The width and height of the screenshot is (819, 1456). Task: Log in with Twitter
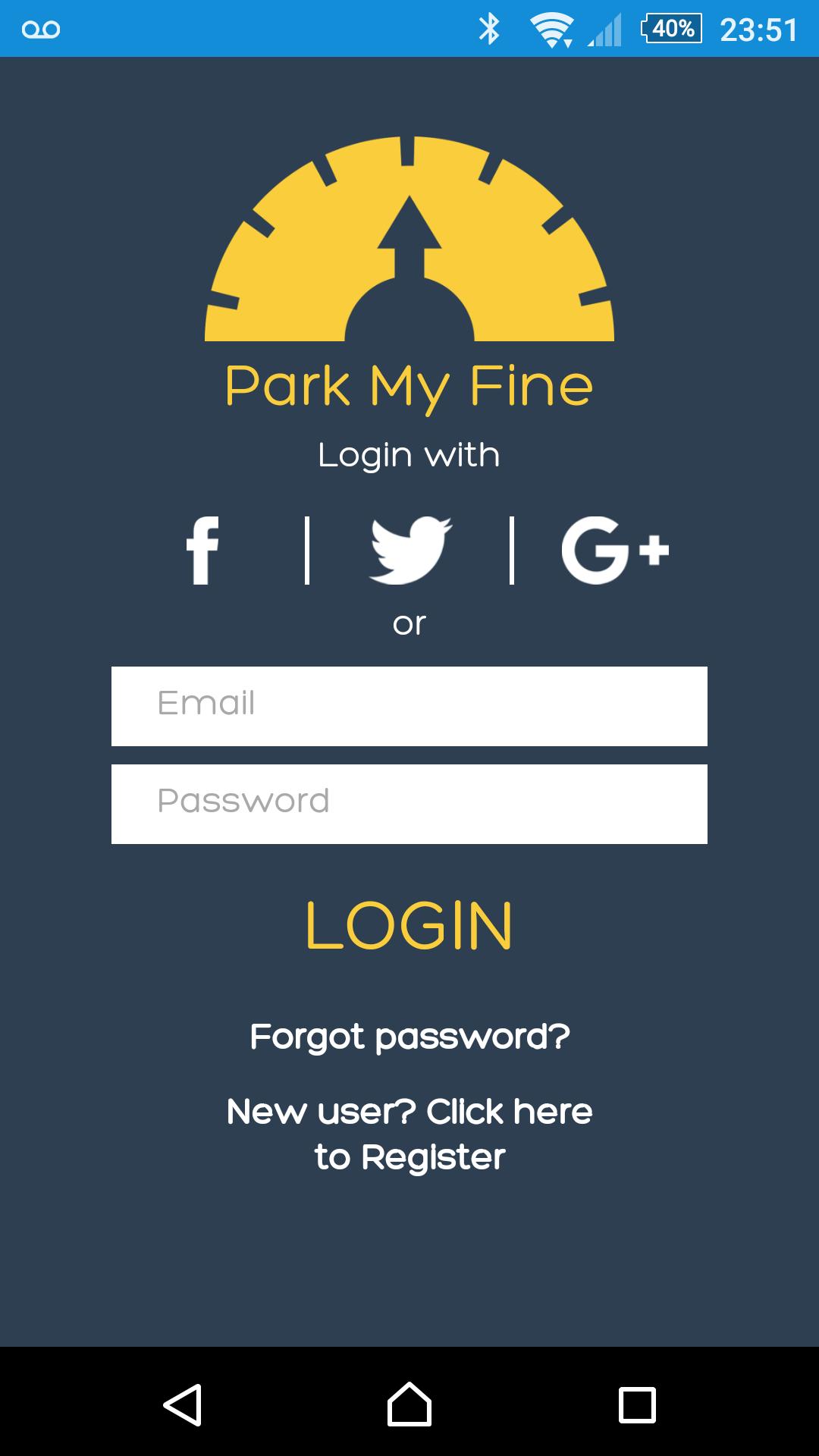coord(410,551)
